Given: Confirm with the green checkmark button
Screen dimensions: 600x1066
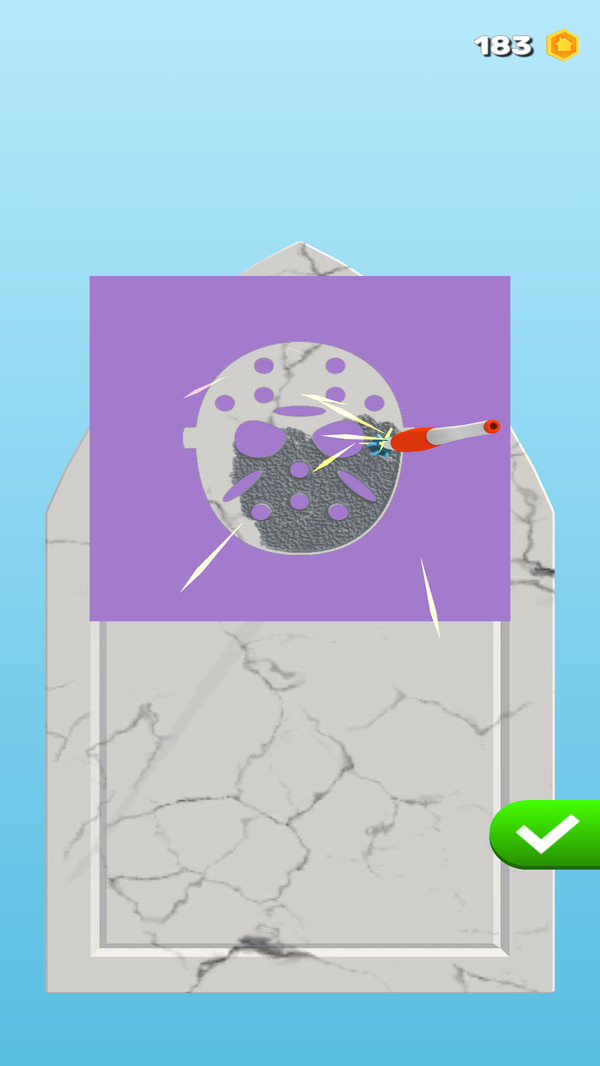Looking at the screenshot, I should click(x=546, y=833).
